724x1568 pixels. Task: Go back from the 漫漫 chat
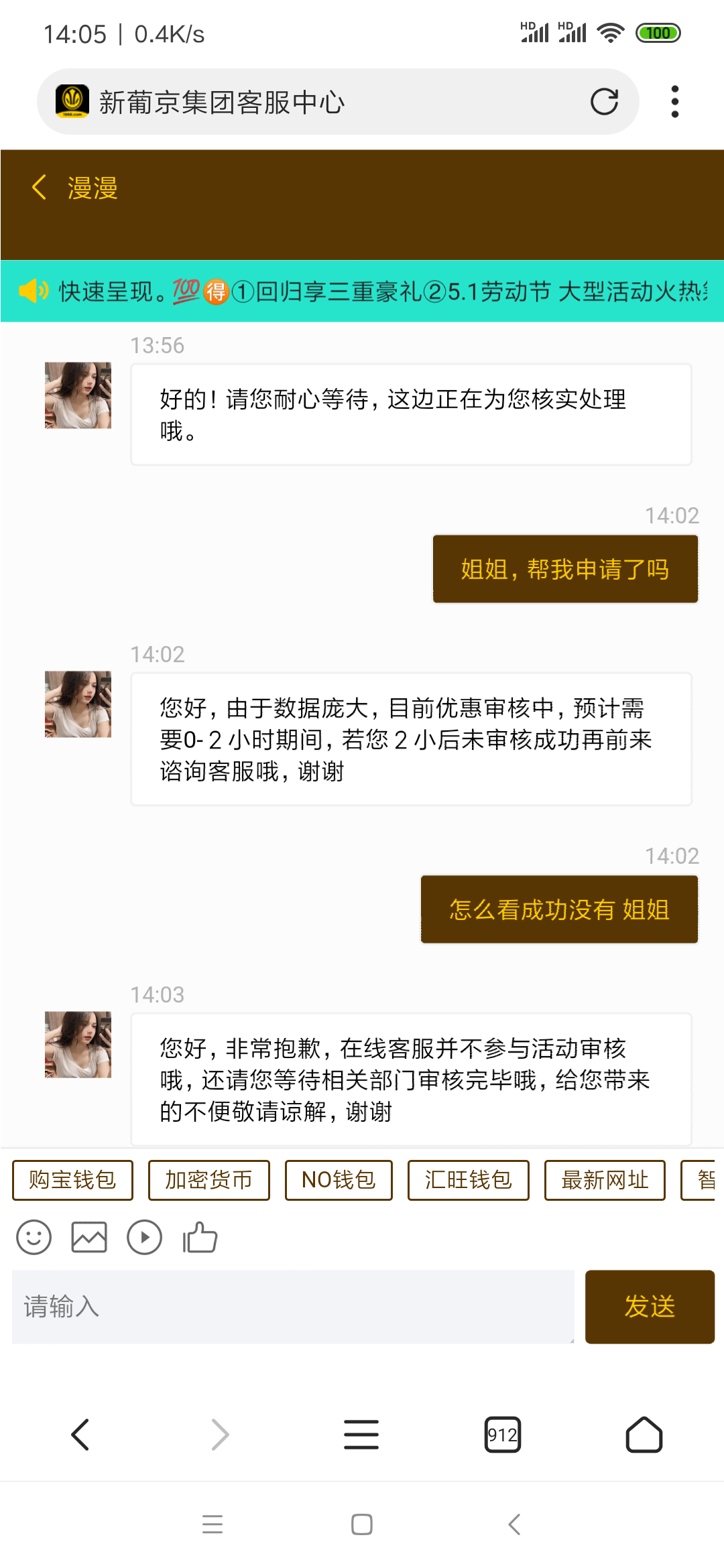point(40,188)
